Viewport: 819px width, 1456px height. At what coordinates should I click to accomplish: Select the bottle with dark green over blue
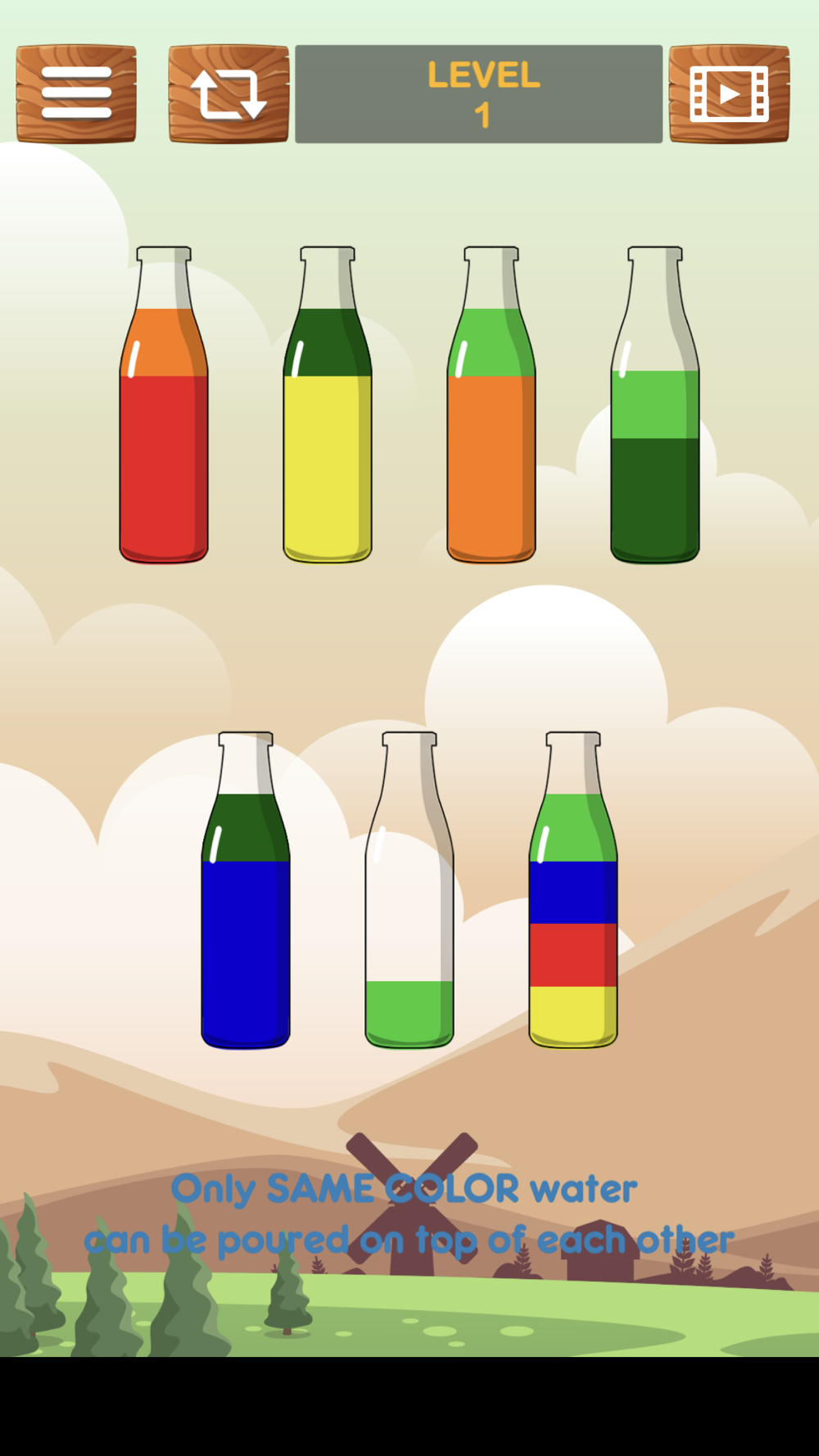pyautogui.click(x=246, y=893)
